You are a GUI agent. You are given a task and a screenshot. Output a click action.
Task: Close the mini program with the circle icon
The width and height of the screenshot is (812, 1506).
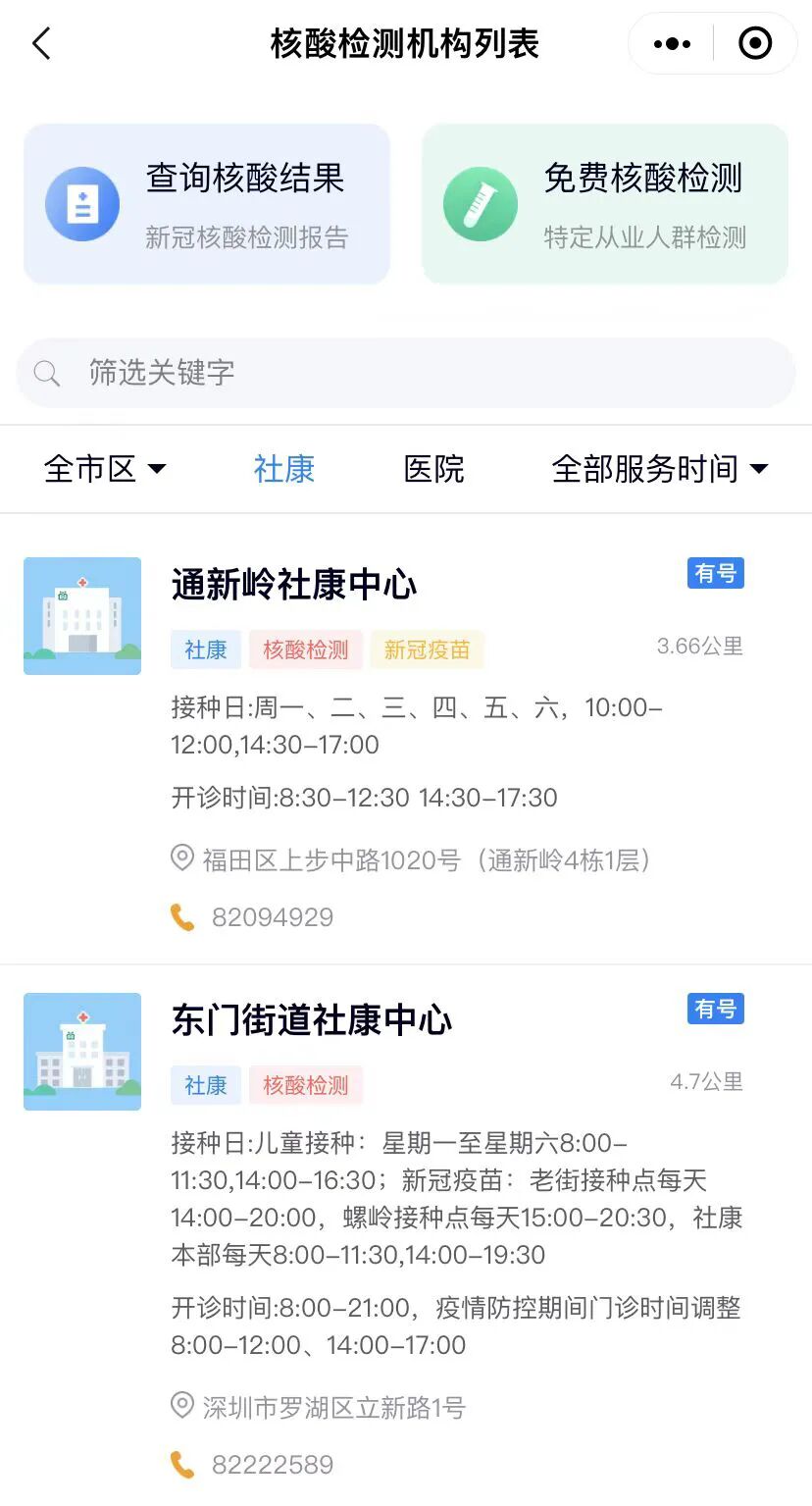point(755,43)
